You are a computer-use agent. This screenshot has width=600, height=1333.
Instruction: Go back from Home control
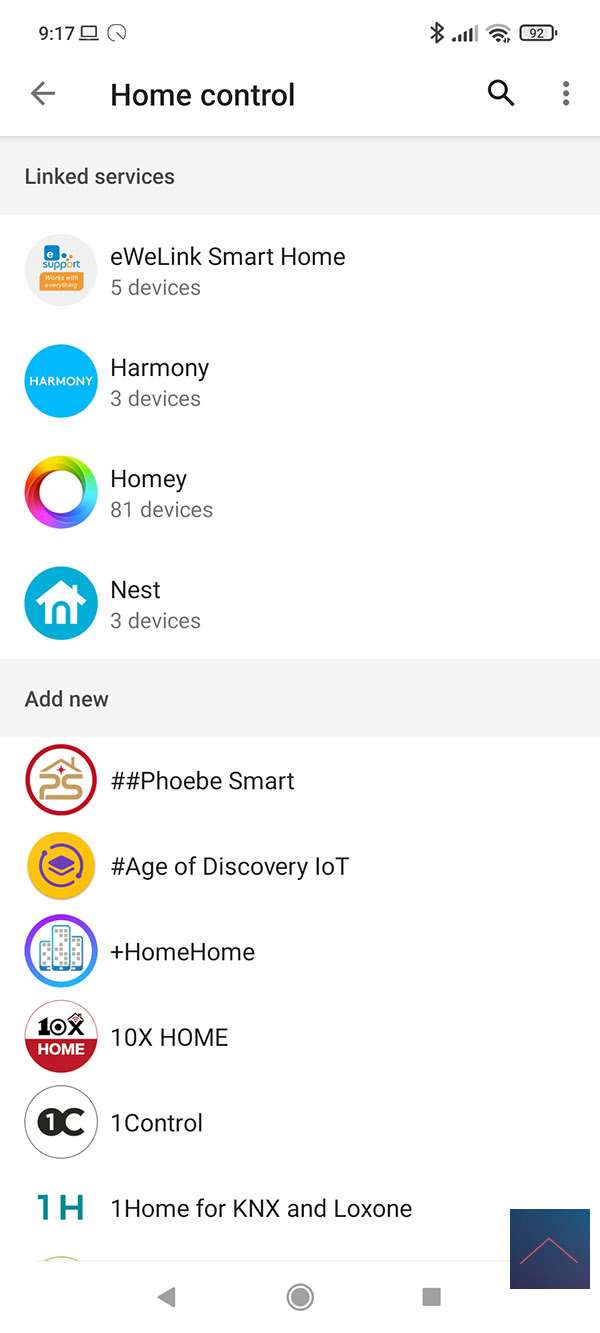(42, 94)
